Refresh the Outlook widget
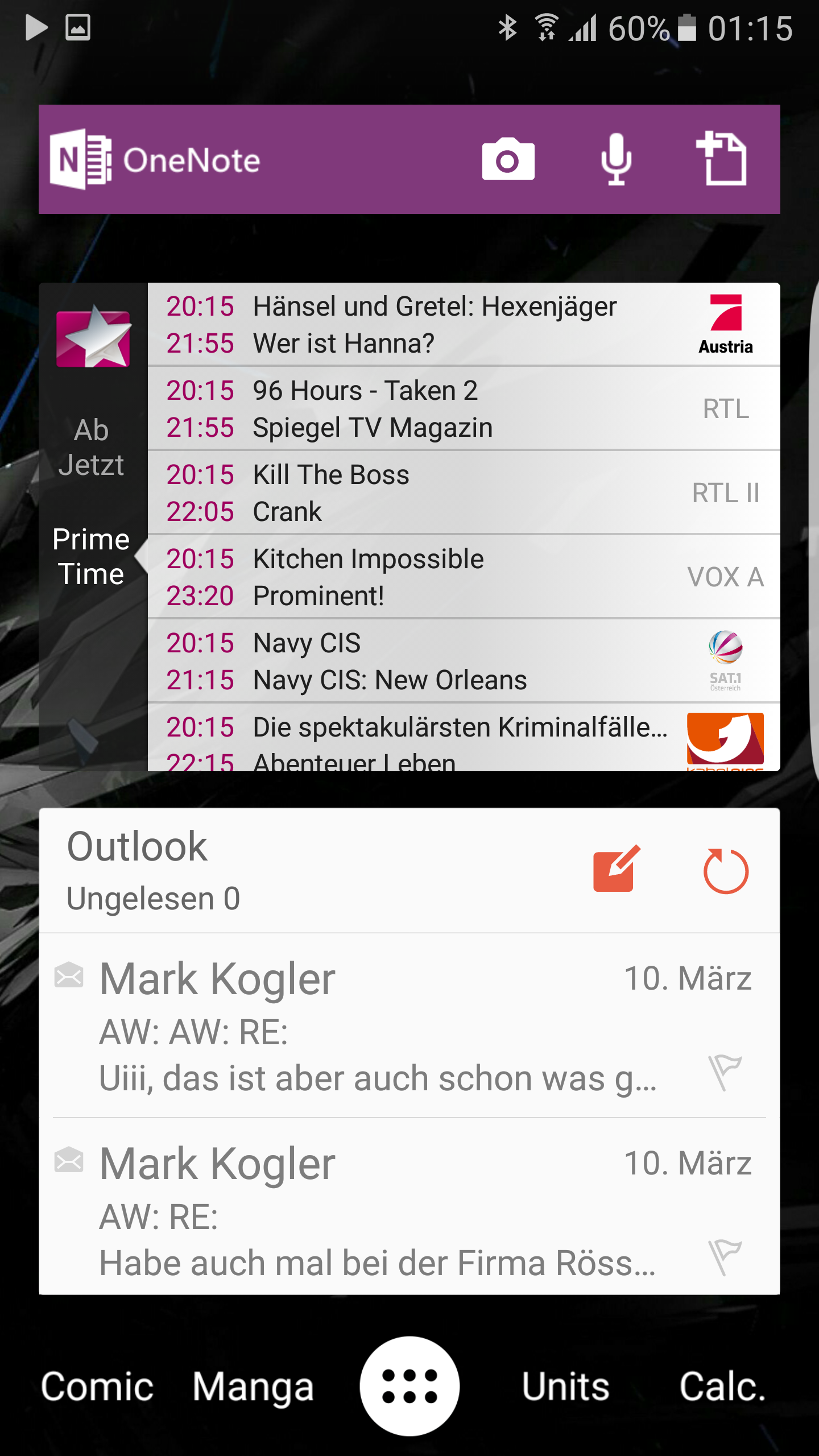This screenshot has height=1456, width=819. pos(726,871)
